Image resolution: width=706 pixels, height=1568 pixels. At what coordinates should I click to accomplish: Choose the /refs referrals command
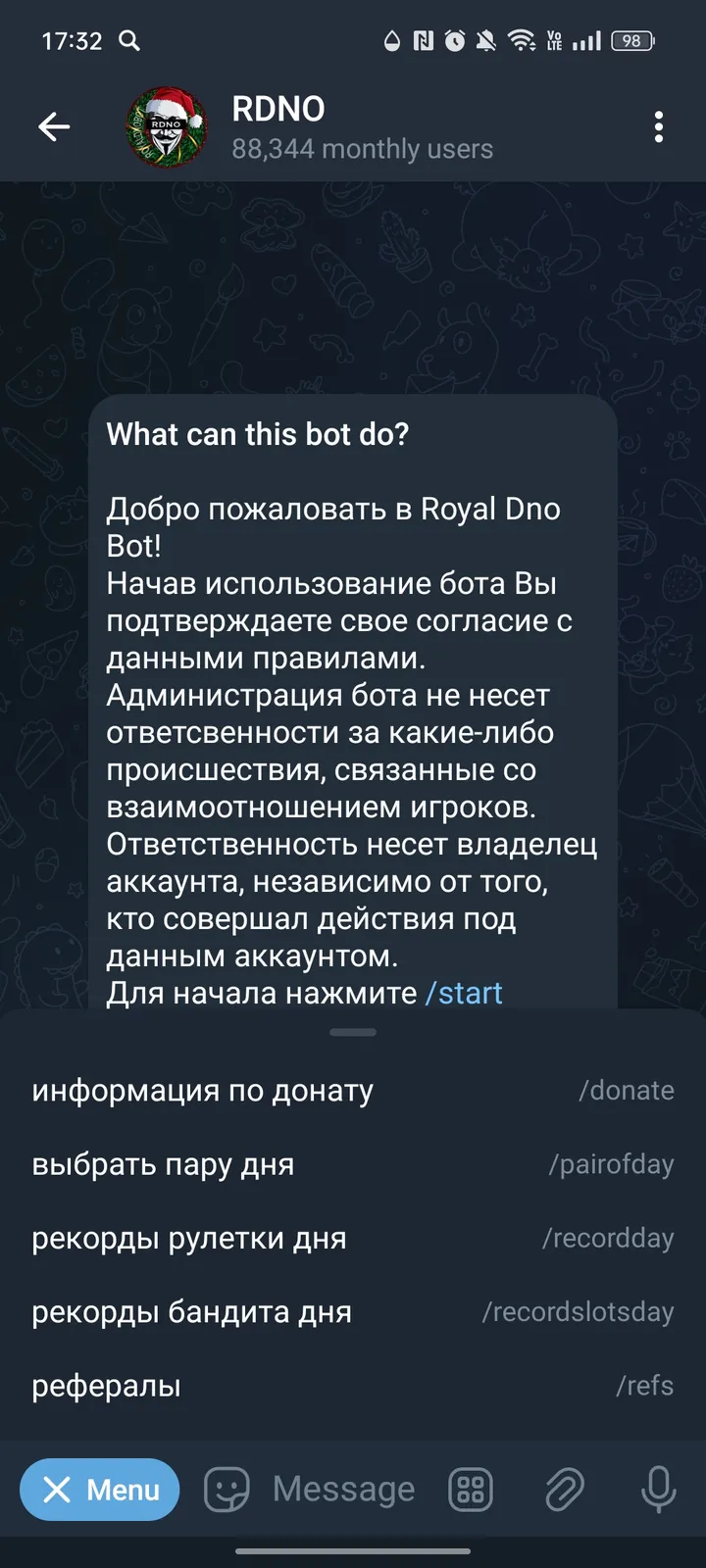tap(353, 1386)
